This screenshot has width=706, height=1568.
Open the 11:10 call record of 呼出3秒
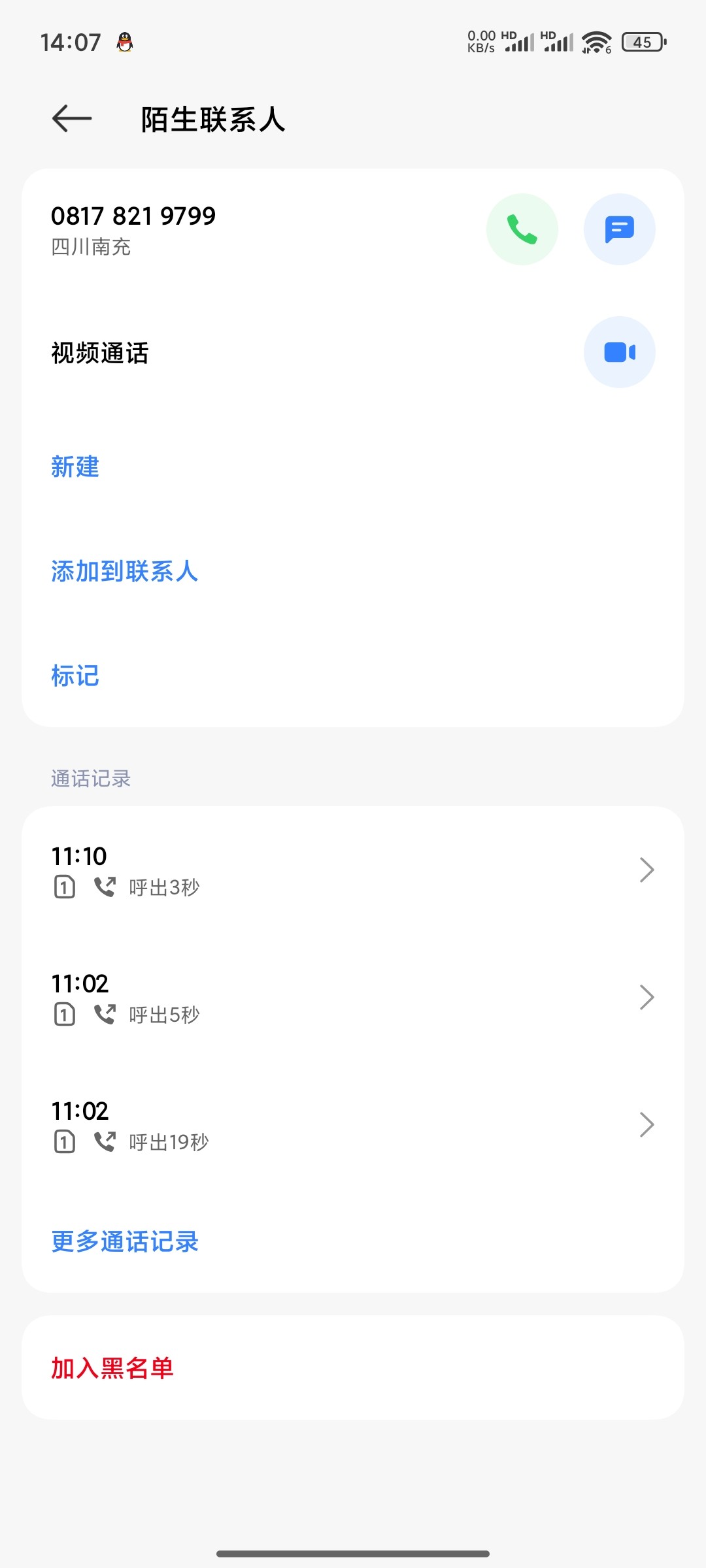(353, 870)
